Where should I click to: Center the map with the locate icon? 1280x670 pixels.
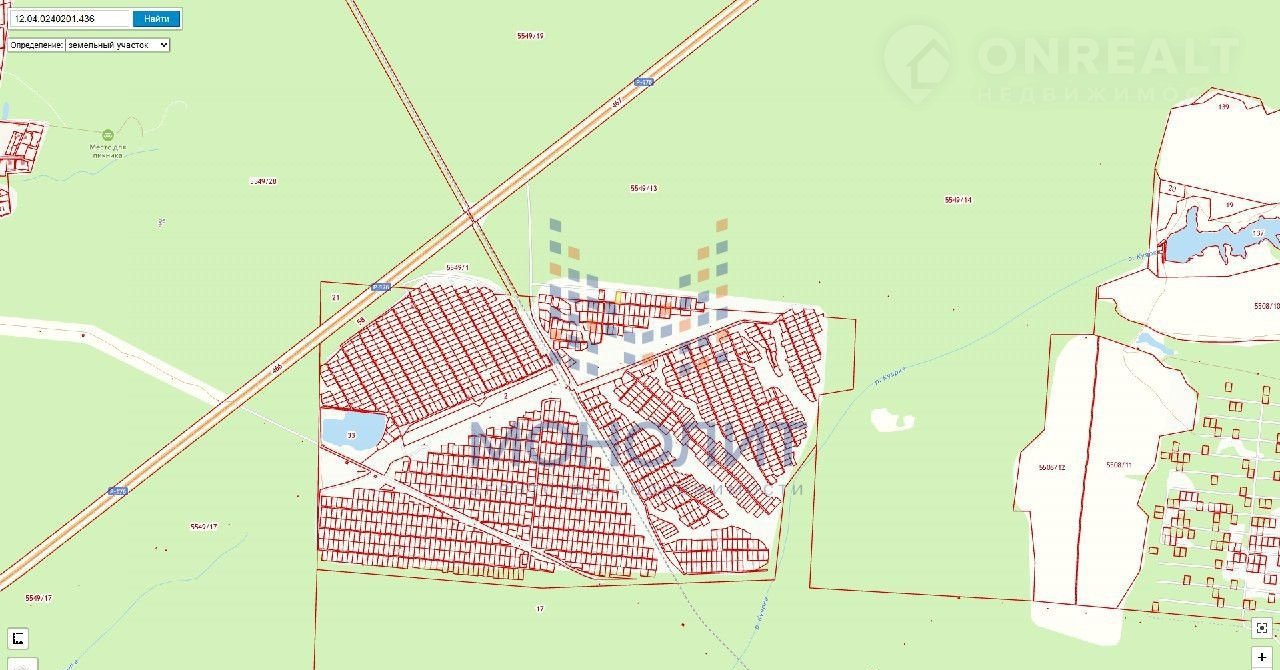click(1262, 628)
